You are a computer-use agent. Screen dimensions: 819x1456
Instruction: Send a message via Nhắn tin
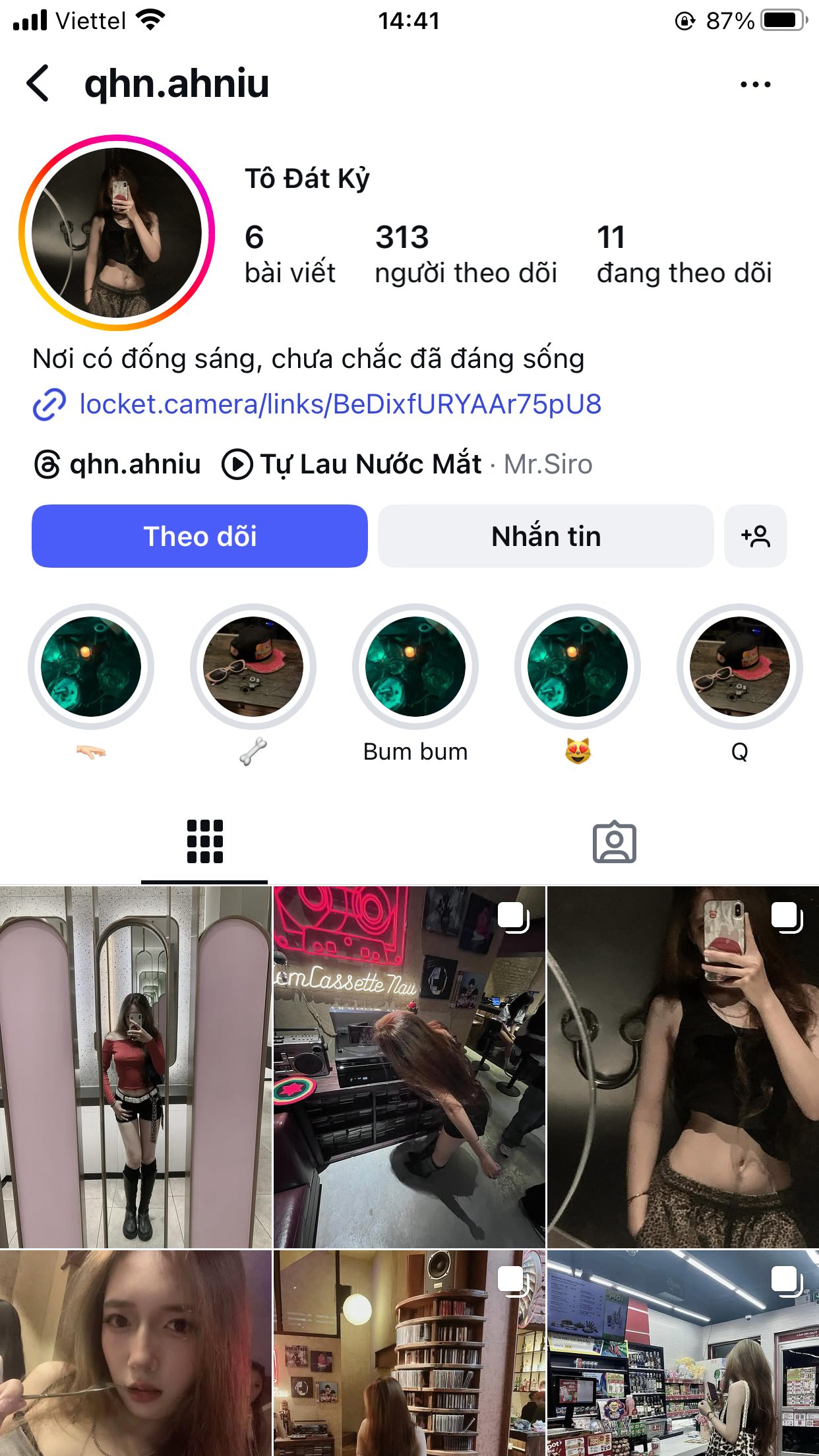(545, 536)
